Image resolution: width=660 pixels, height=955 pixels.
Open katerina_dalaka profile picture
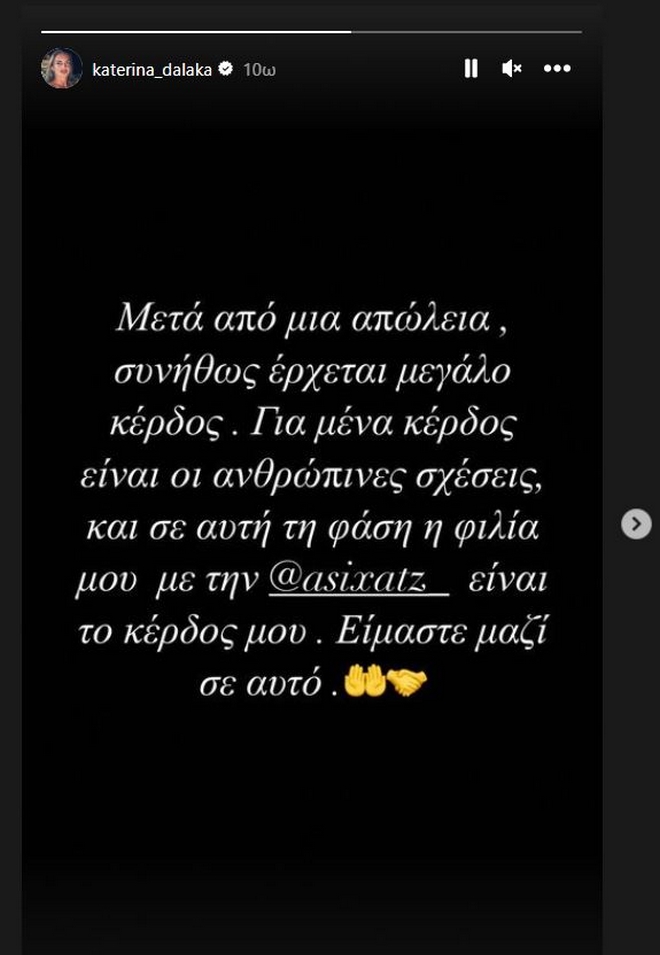pyautogui.click(x=62, y=69)
